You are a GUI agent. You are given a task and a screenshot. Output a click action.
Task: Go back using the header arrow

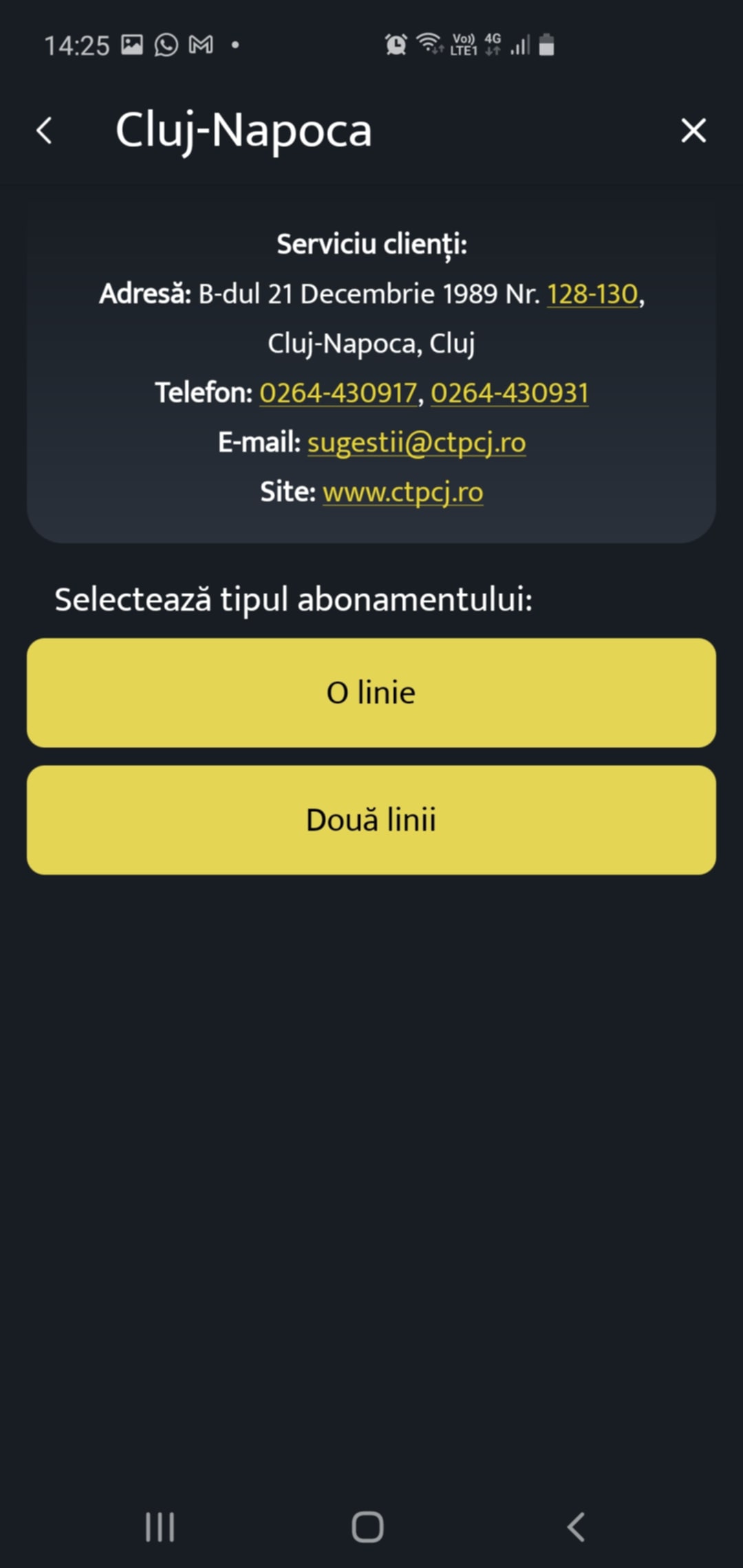point(45,131)
